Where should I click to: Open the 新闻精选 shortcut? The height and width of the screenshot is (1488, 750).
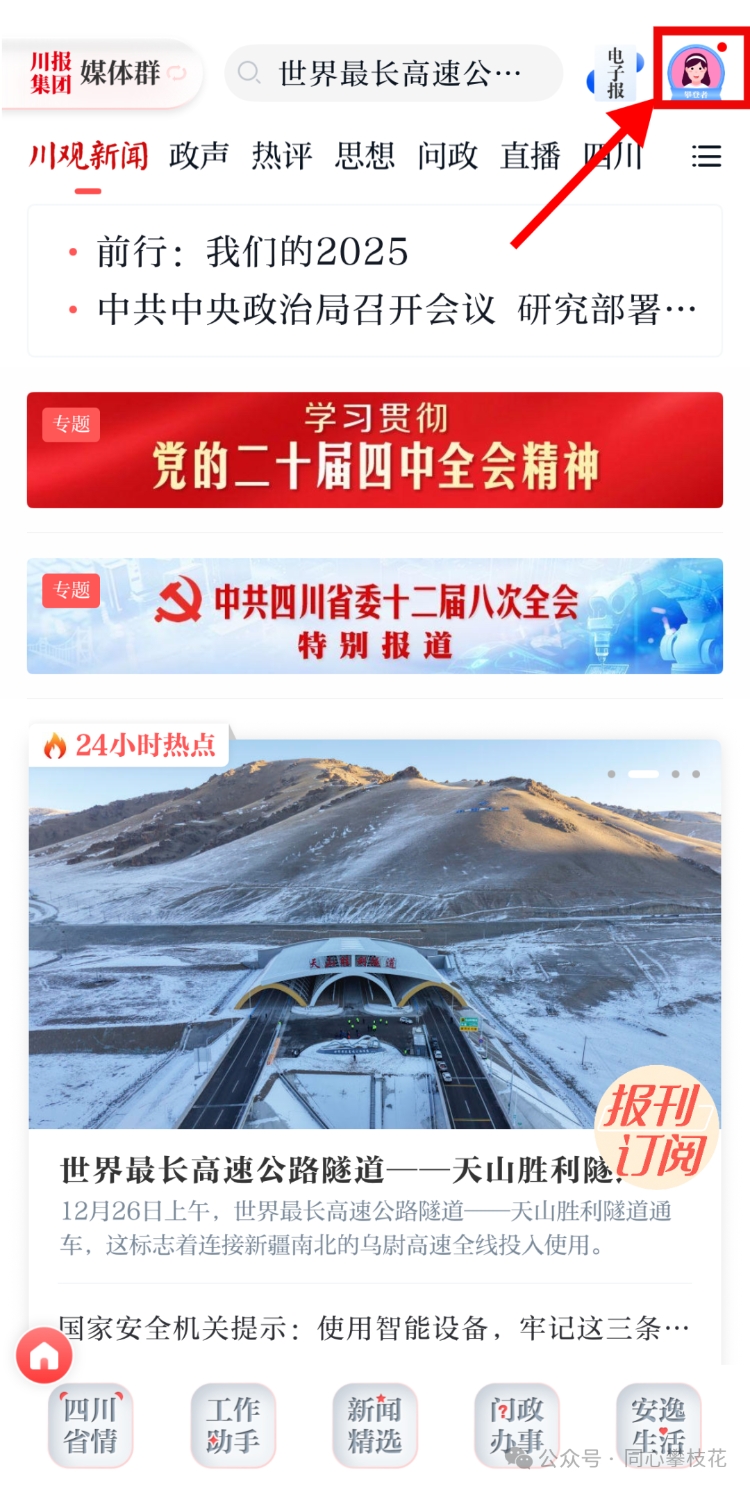(x=374, y=1425)
